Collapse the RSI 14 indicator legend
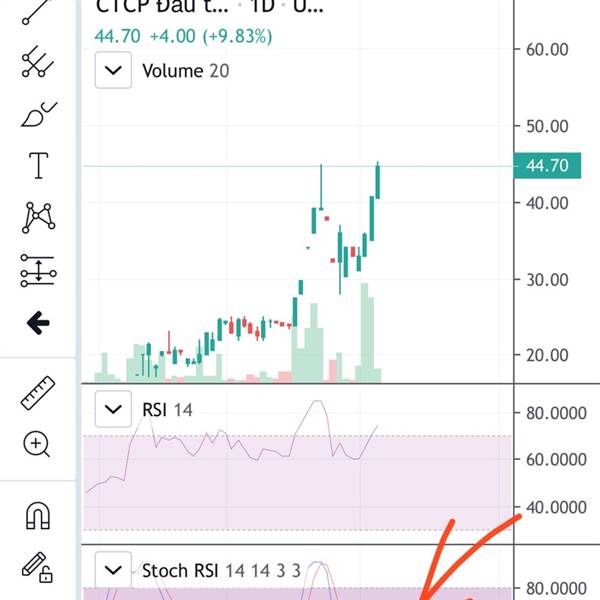This screenshot has width=600, height=600. point(114,409)
